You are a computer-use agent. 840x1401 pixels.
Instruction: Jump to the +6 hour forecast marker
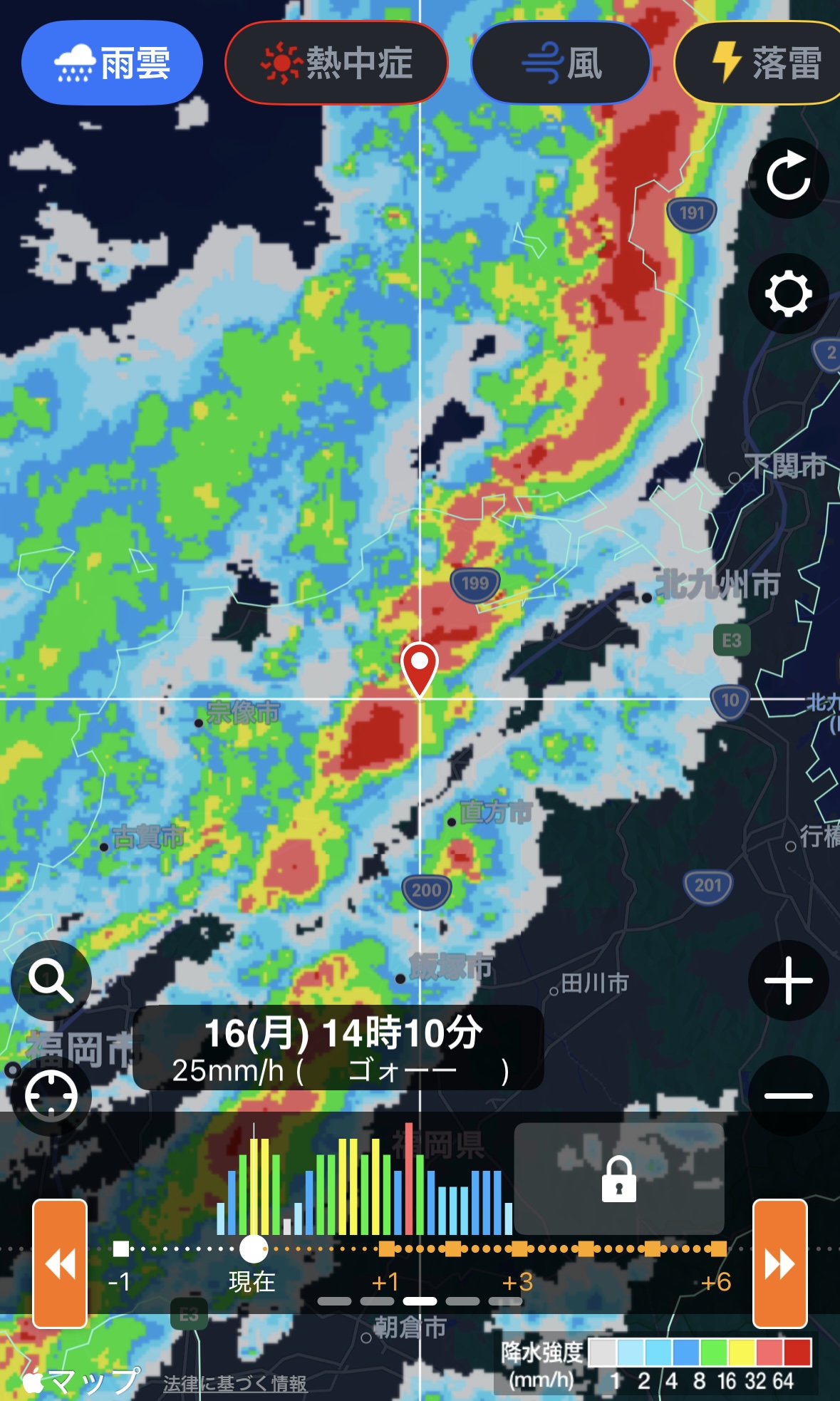[718, 1249]
